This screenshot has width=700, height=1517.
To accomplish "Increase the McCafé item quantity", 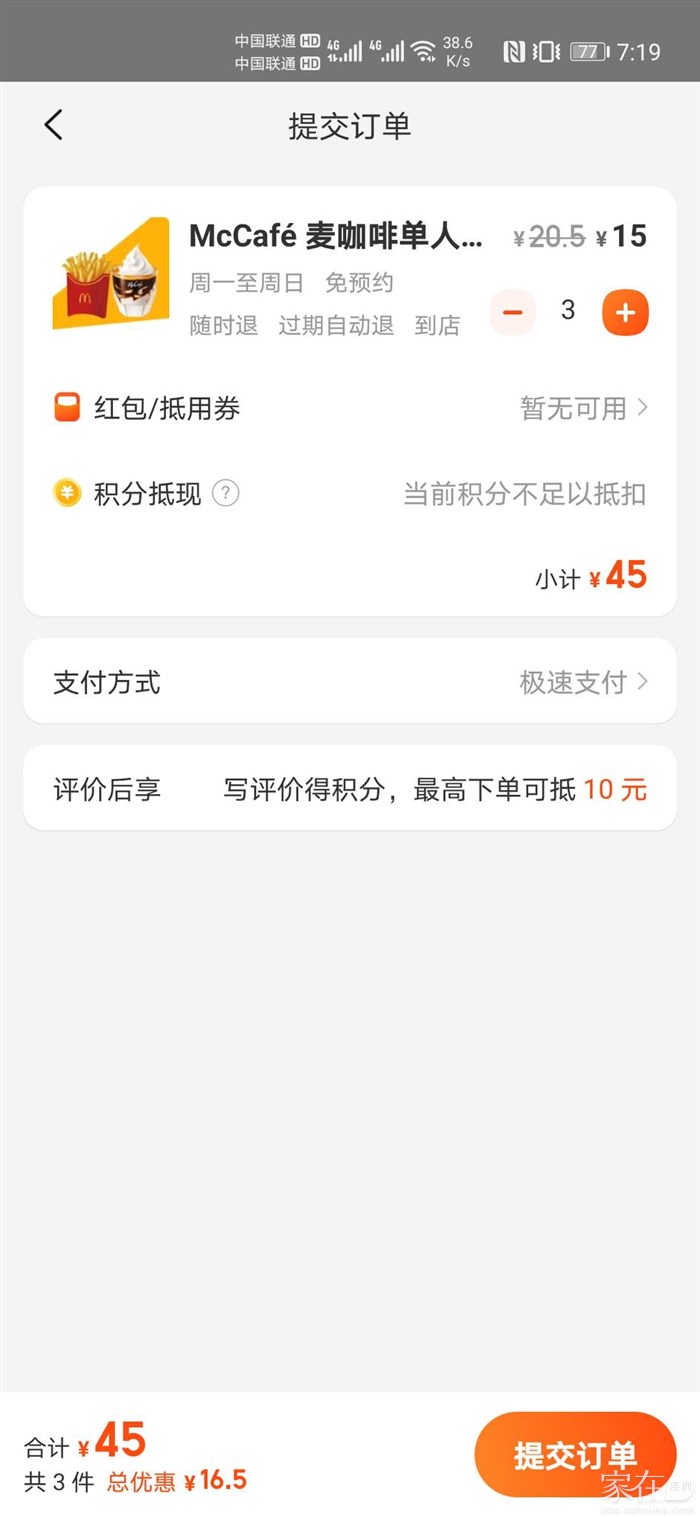I will click(625, 312).
